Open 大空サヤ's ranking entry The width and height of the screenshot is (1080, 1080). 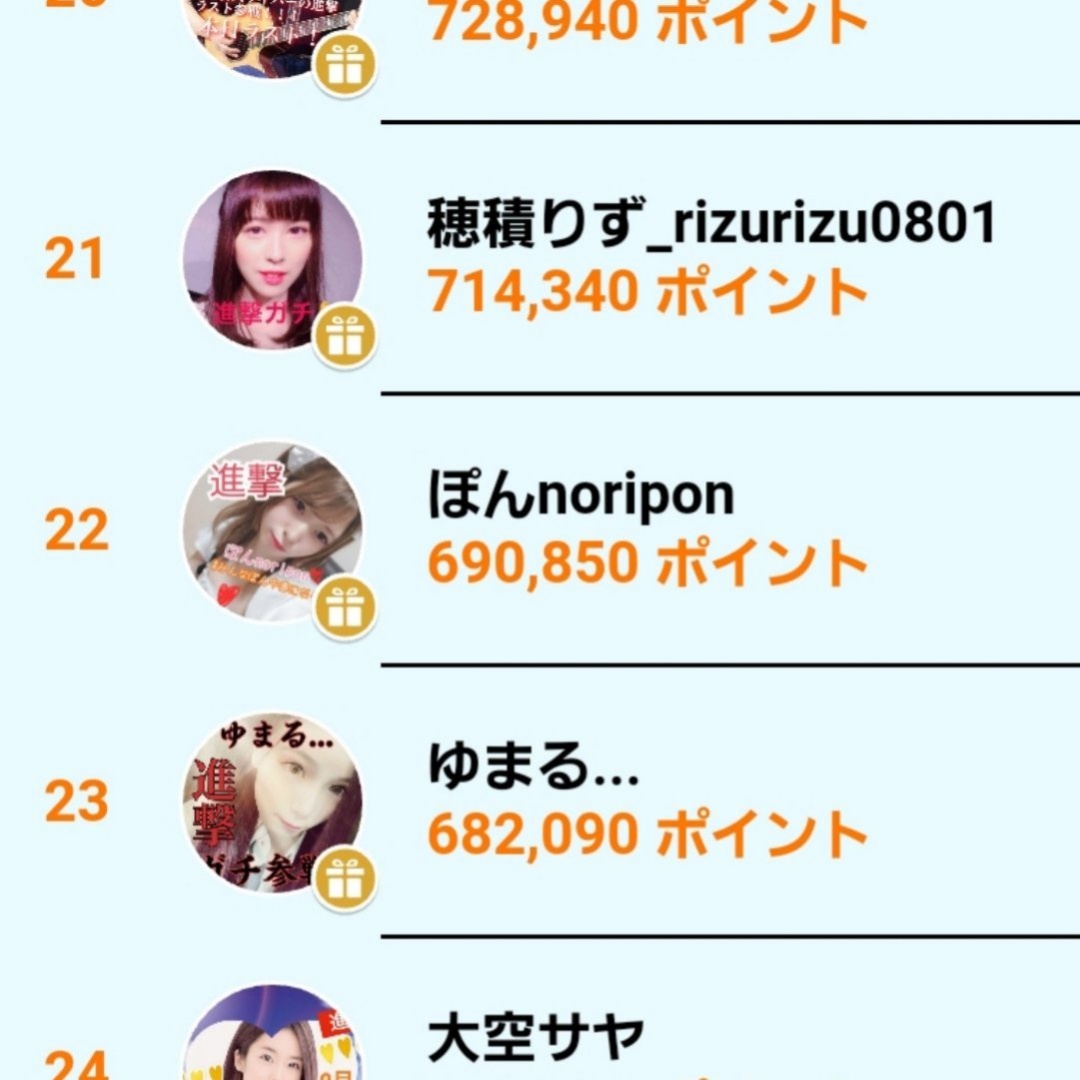tap(540, 1010)
